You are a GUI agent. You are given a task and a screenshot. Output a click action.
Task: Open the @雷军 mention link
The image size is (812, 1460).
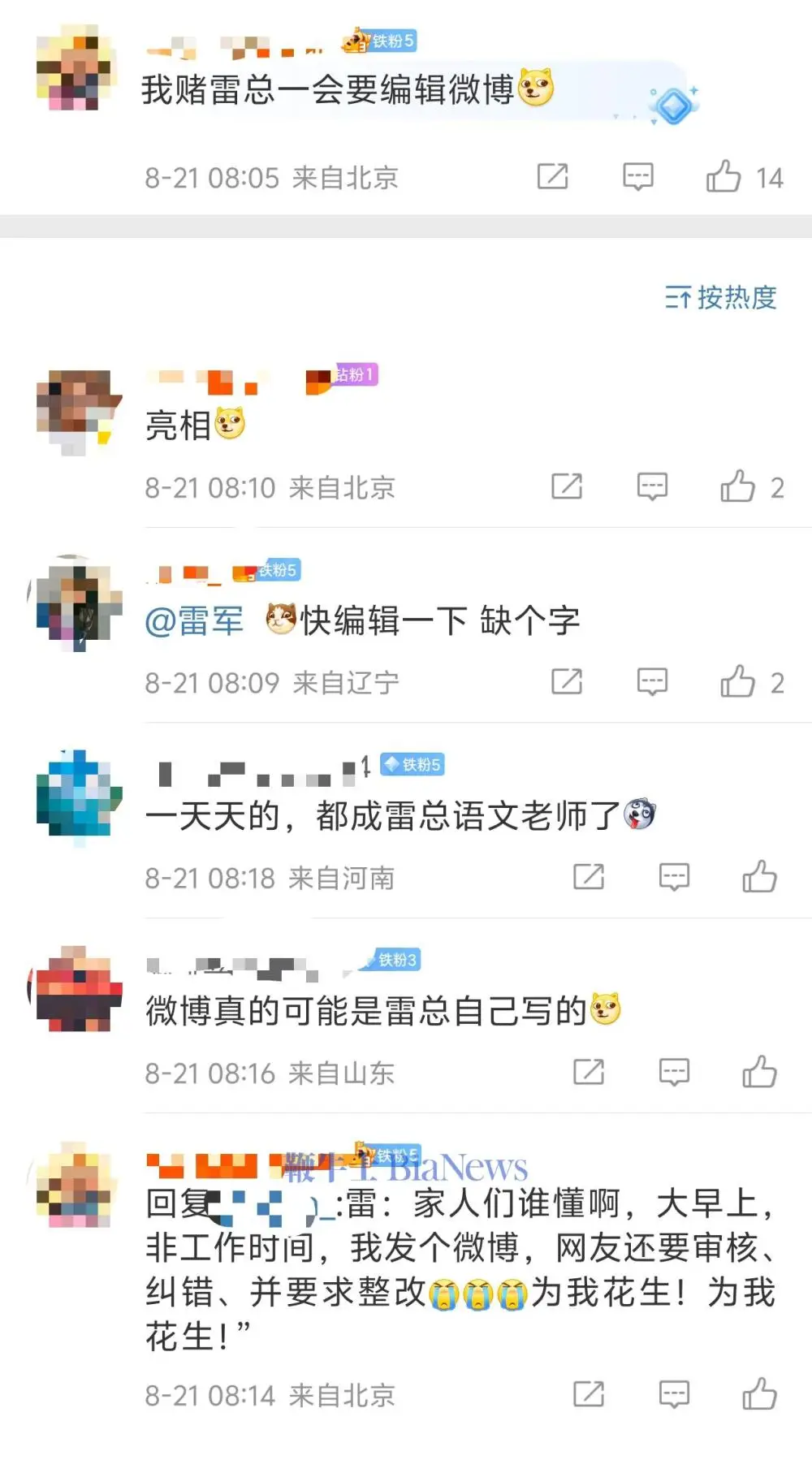click(194, 621)
